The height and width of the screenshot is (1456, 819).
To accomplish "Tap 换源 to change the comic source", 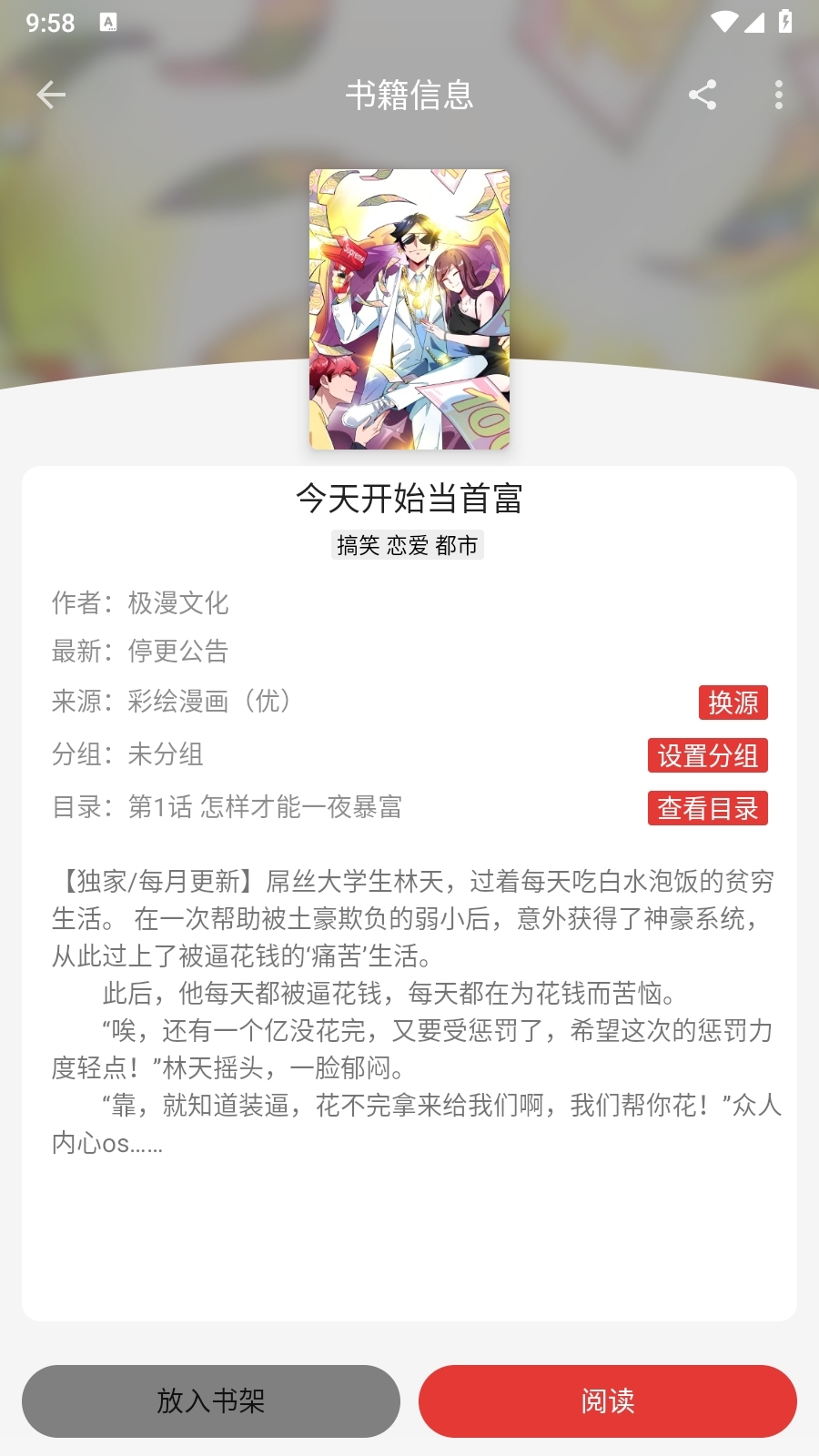I will click(733, 702).
